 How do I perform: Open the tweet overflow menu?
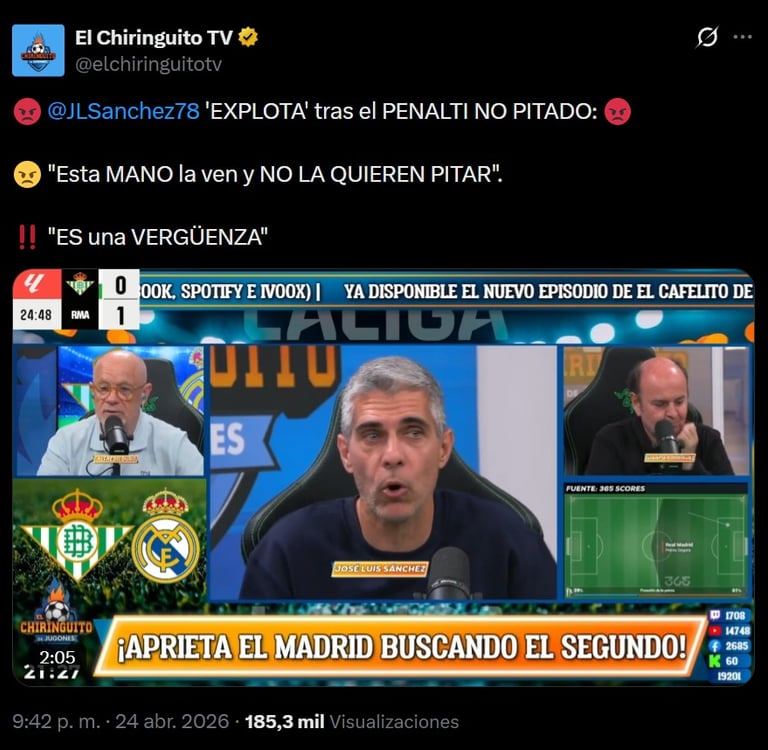pos(742,38)
